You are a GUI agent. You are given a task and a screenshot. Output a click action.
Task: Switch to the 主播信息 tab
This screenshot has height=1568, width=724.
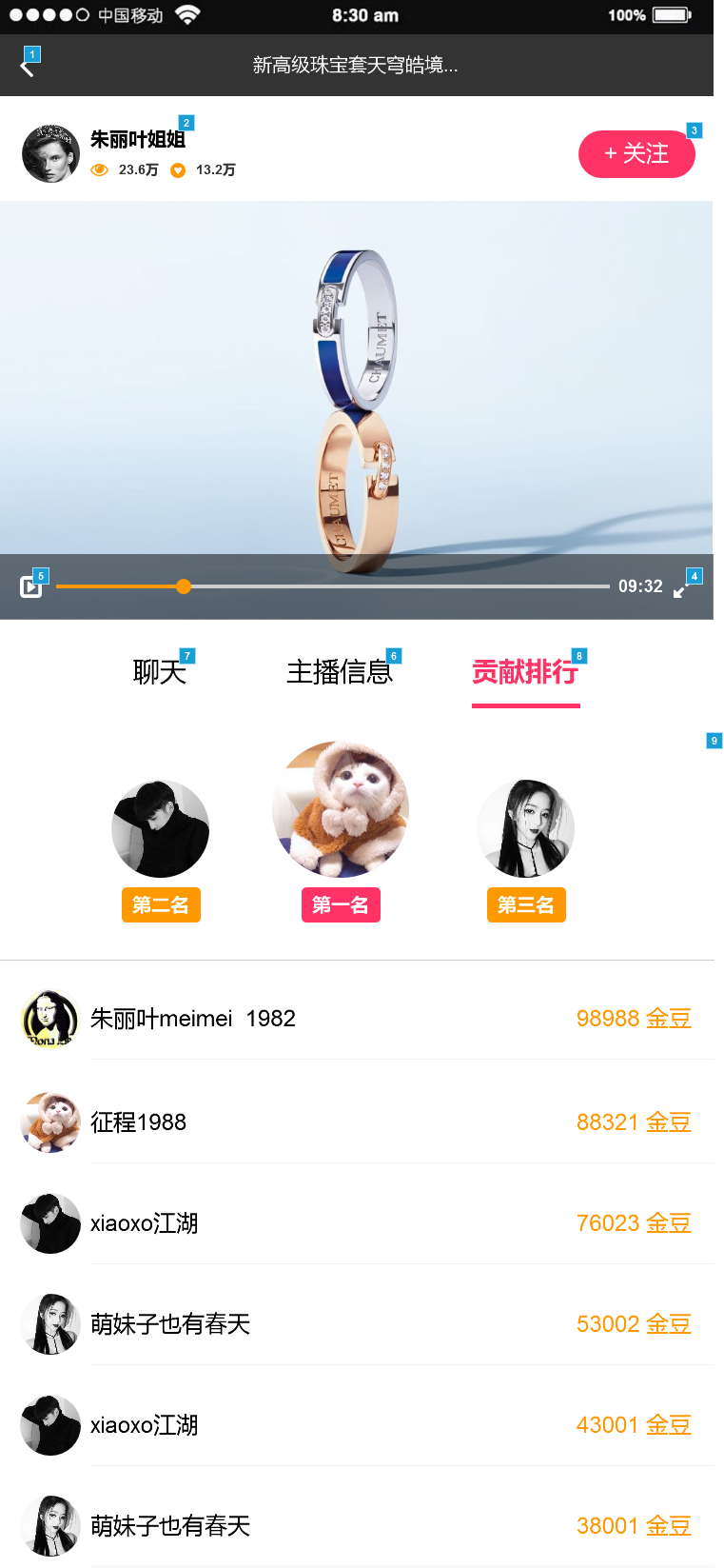click(x=340, y=672)
